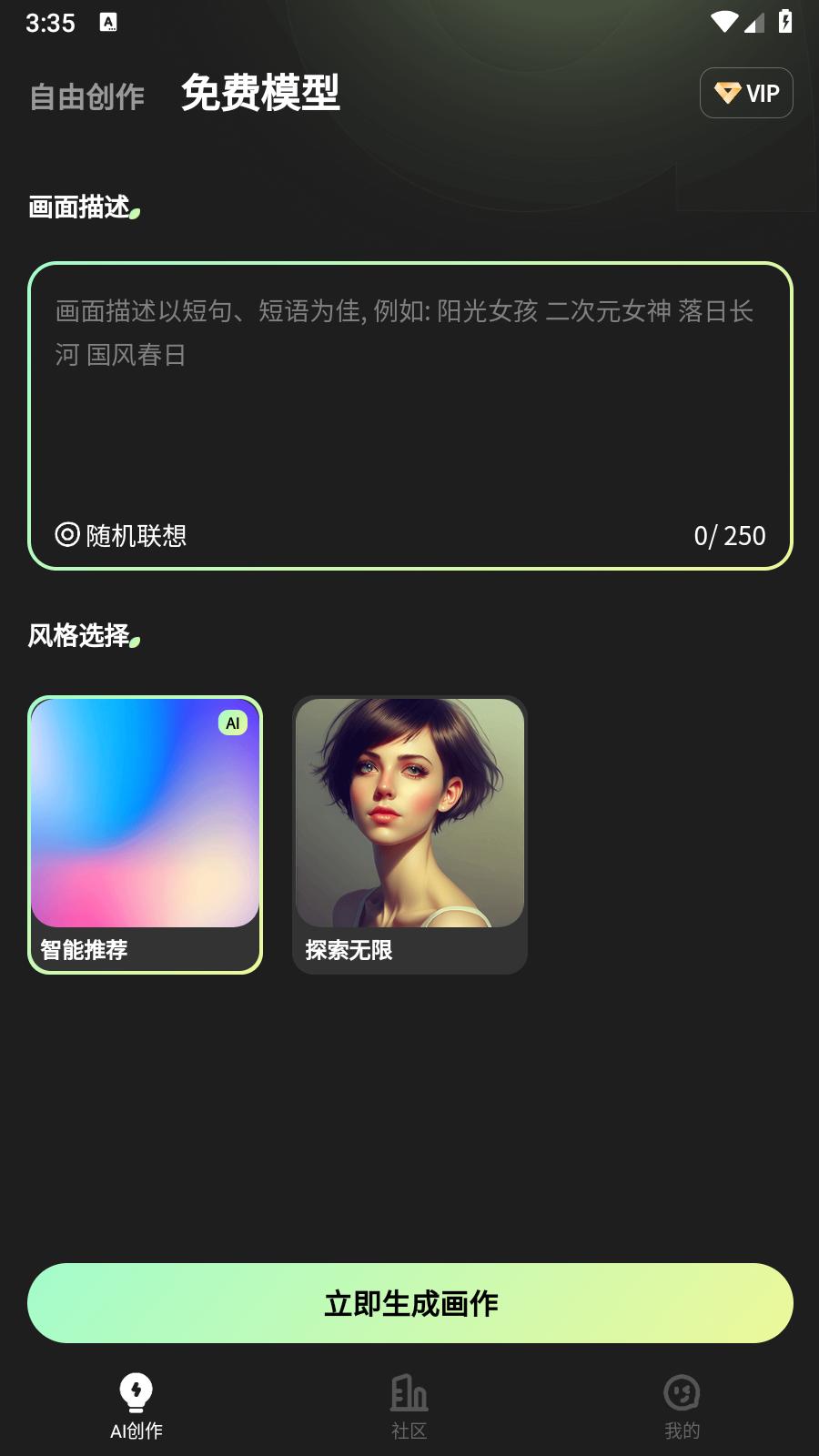Tap the Wi-Fi icon in status bar
Viewport: 819px width, 1456px height.
pyautogui.click(x=723, y=23)
